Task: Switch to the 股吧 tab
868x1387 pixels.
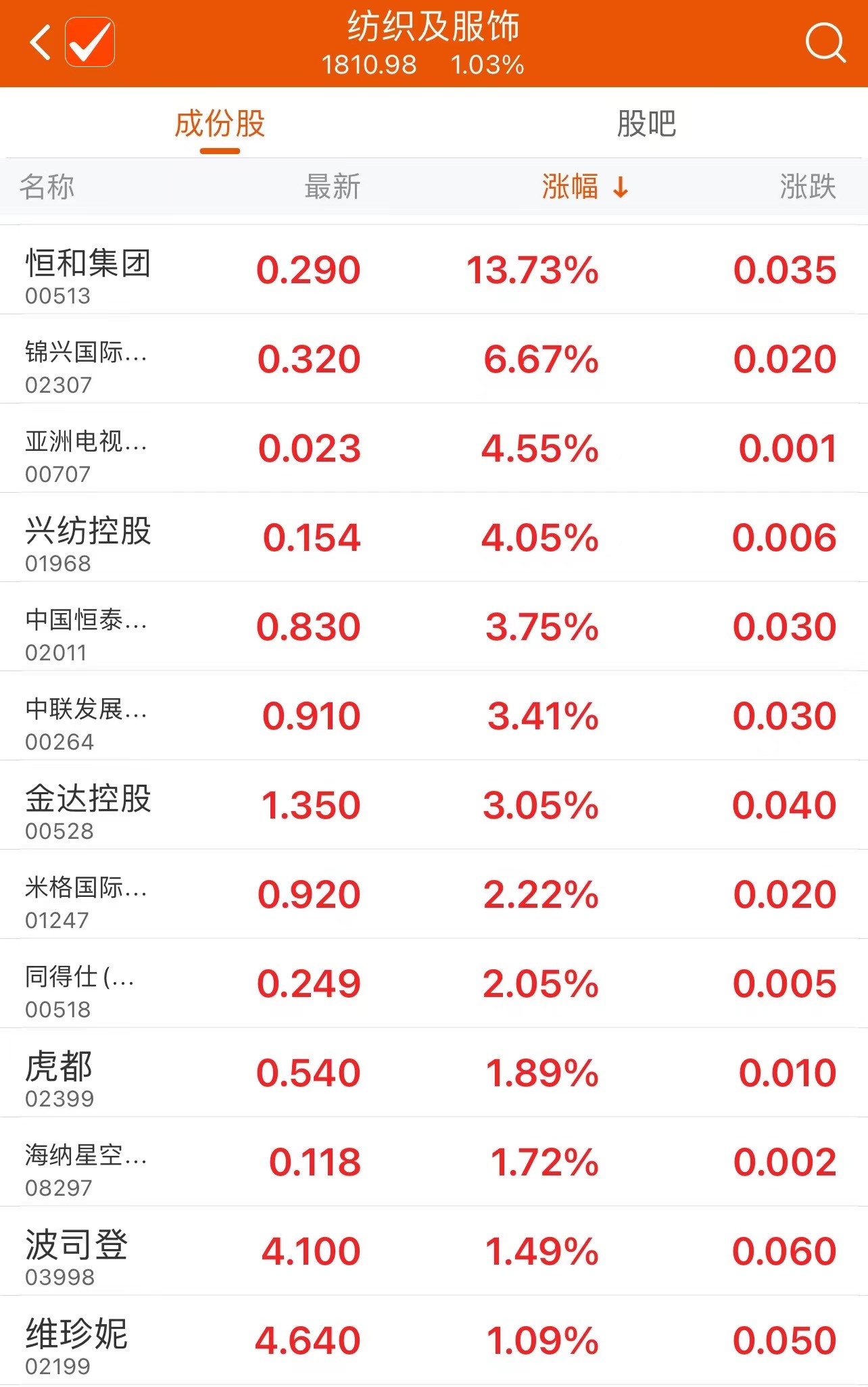Action: click(x=646, y=124)
